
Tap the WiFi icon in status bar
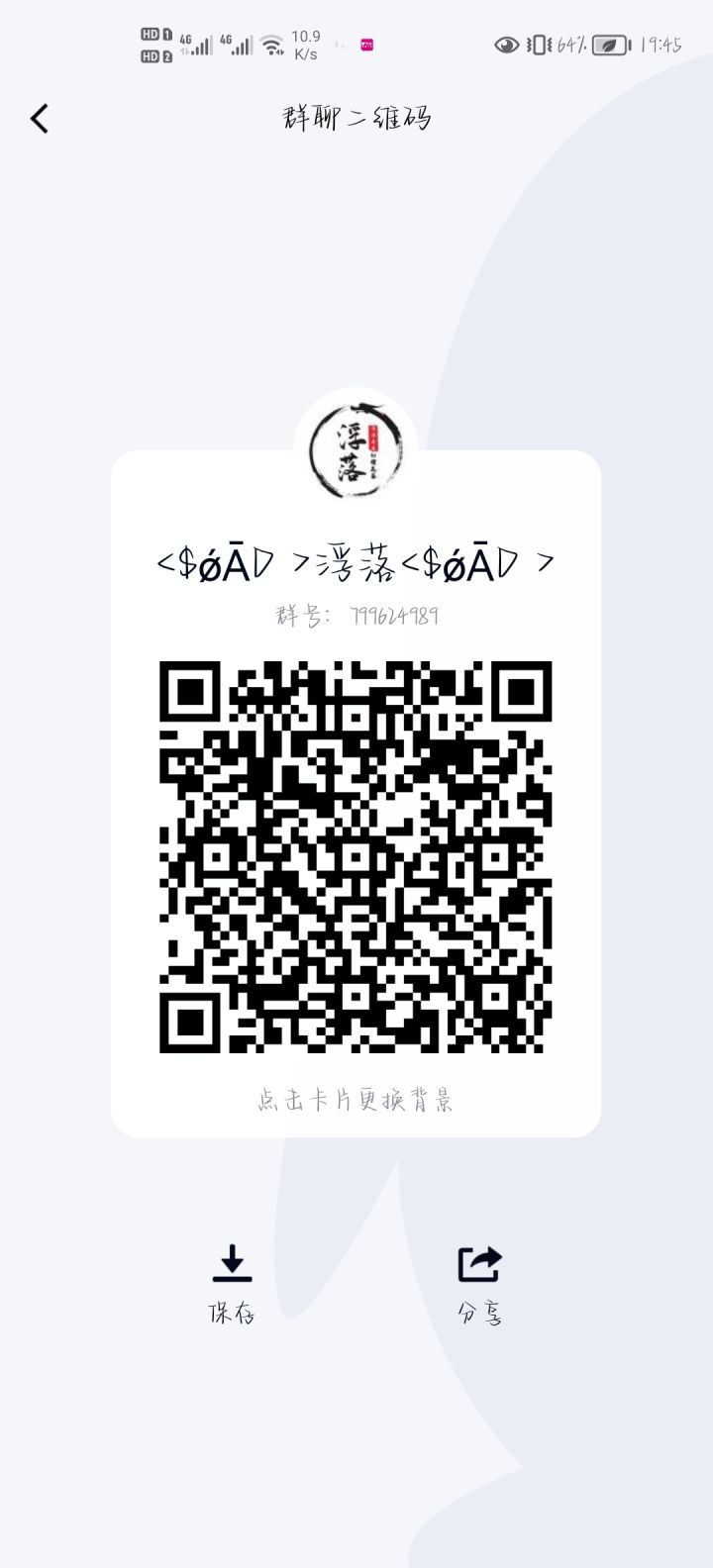271,44
